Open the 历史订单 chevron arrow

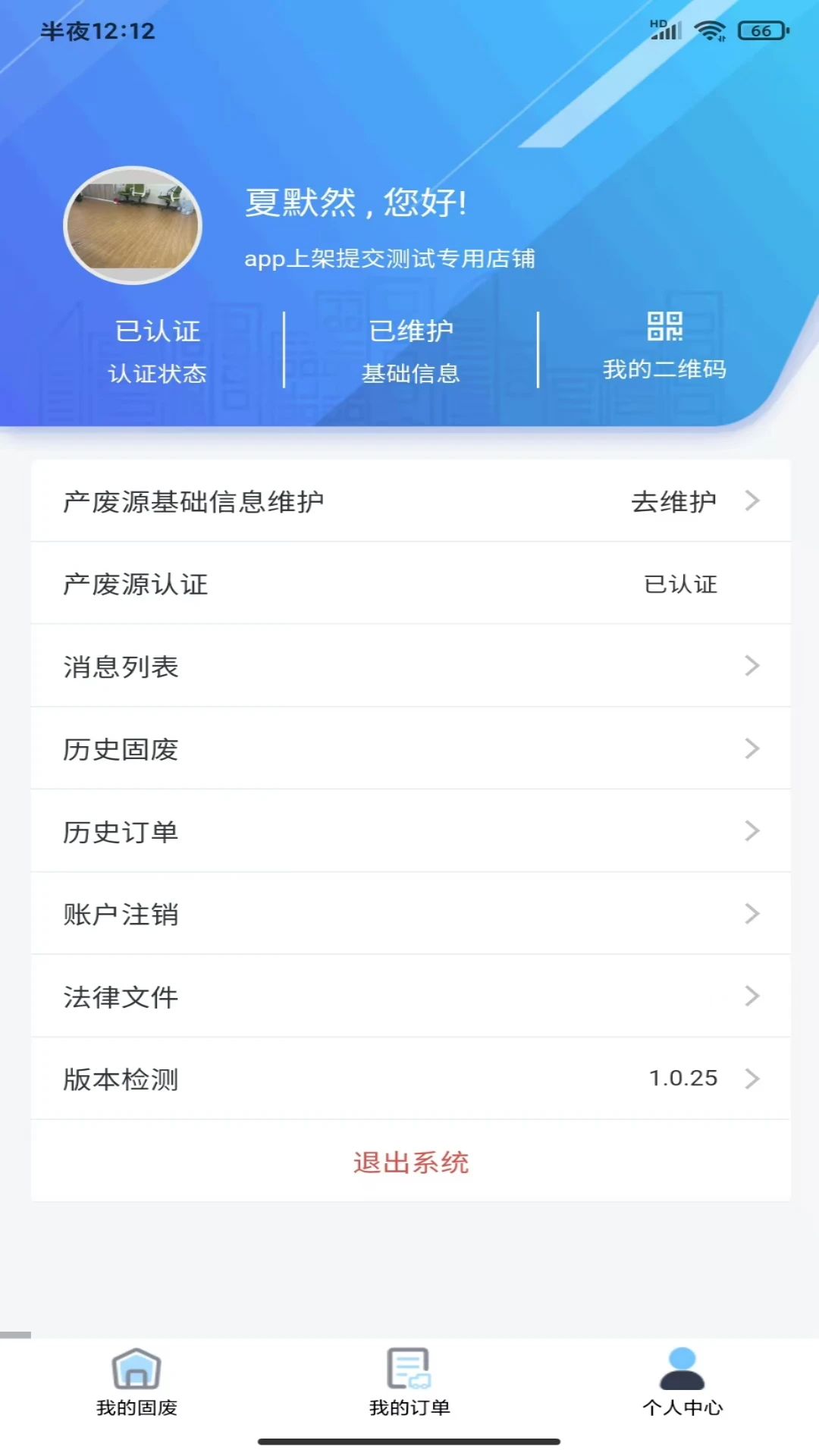pos(752,831)
